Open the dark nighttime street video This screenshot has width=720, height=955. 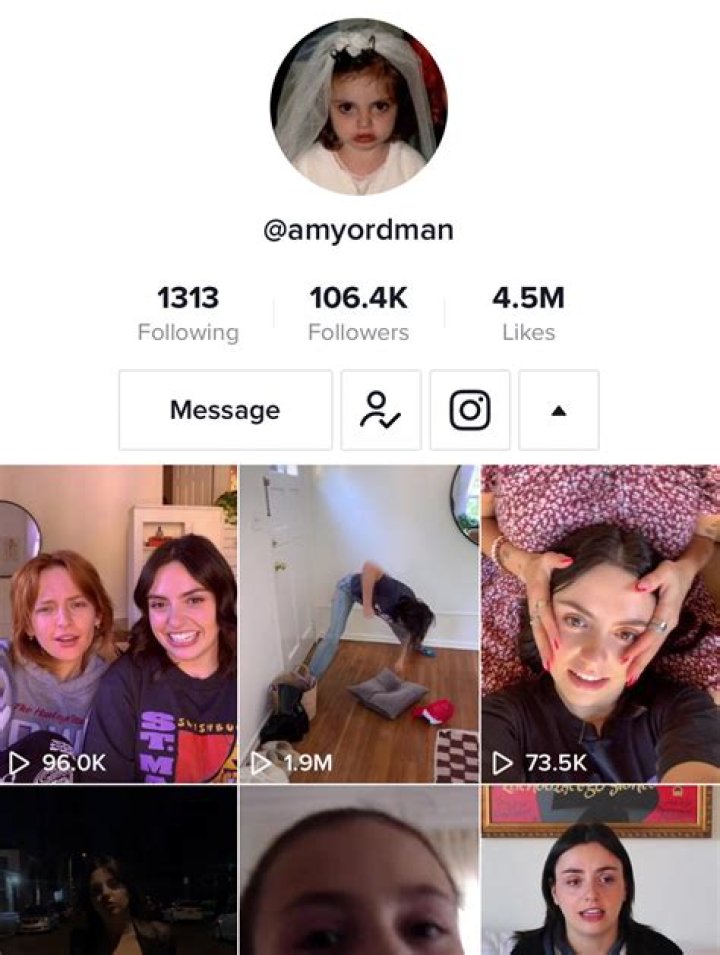(118, 870)
